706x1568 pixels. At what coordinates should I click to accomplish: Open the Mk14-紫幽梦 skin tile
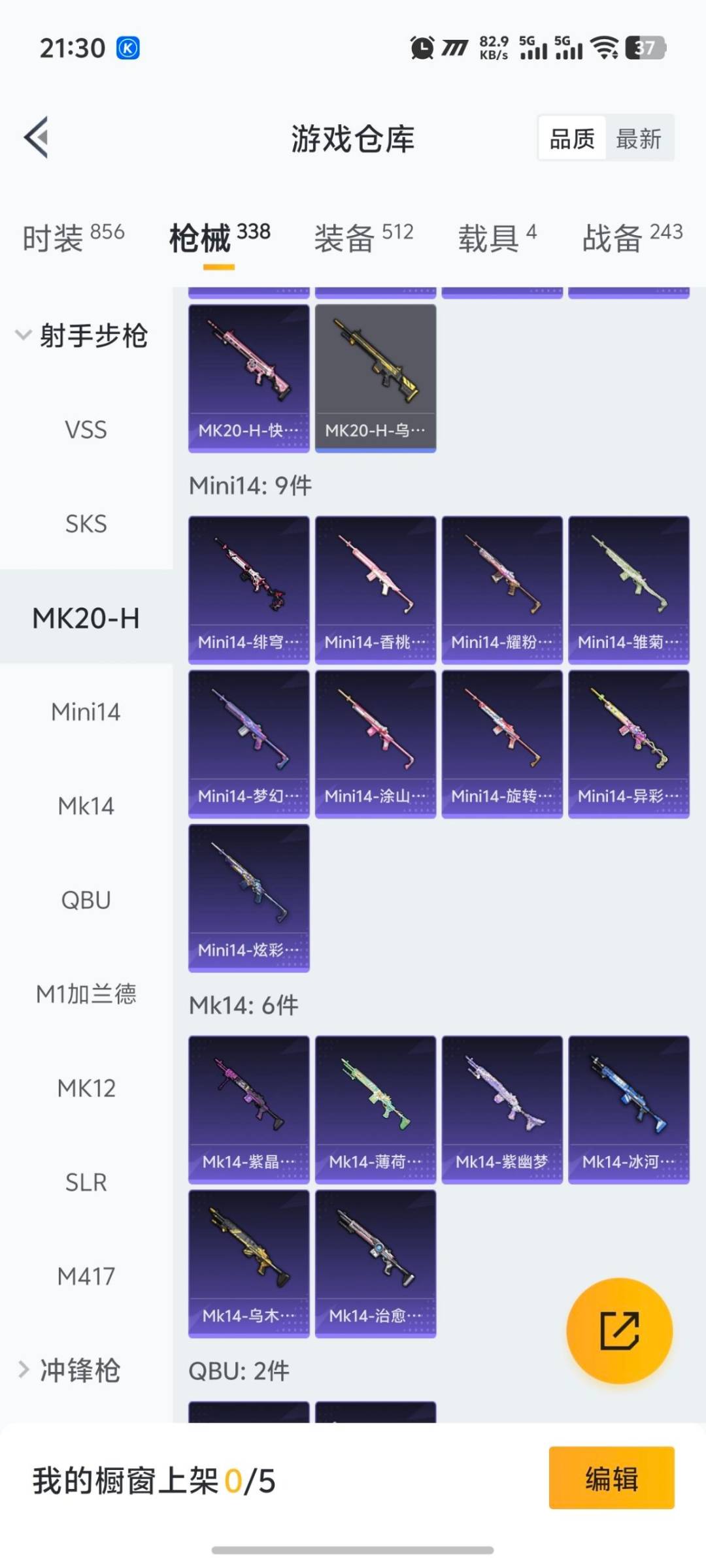[x=501, y=1109]
